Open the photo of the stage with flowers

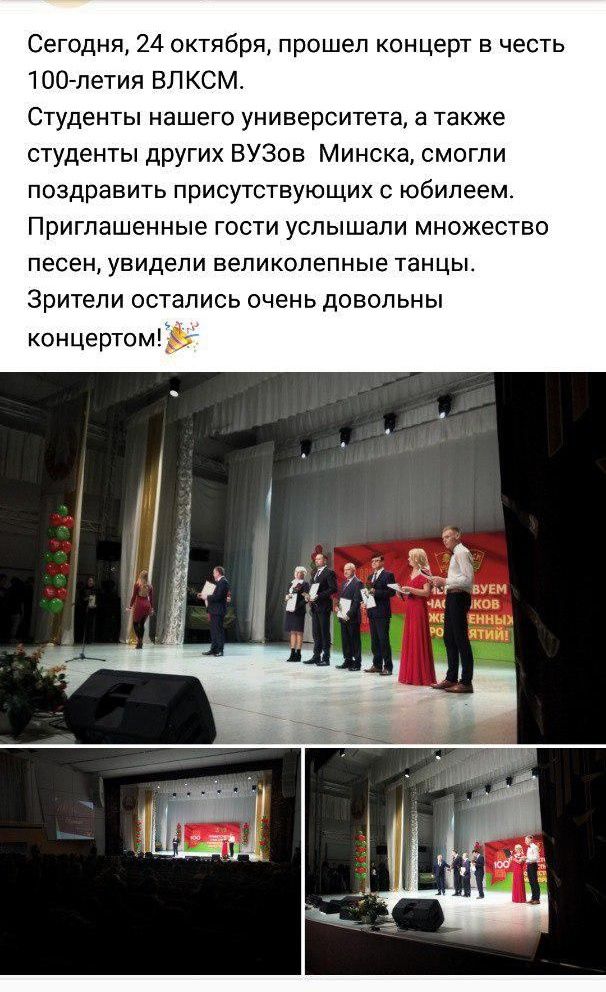coord(455,861)
